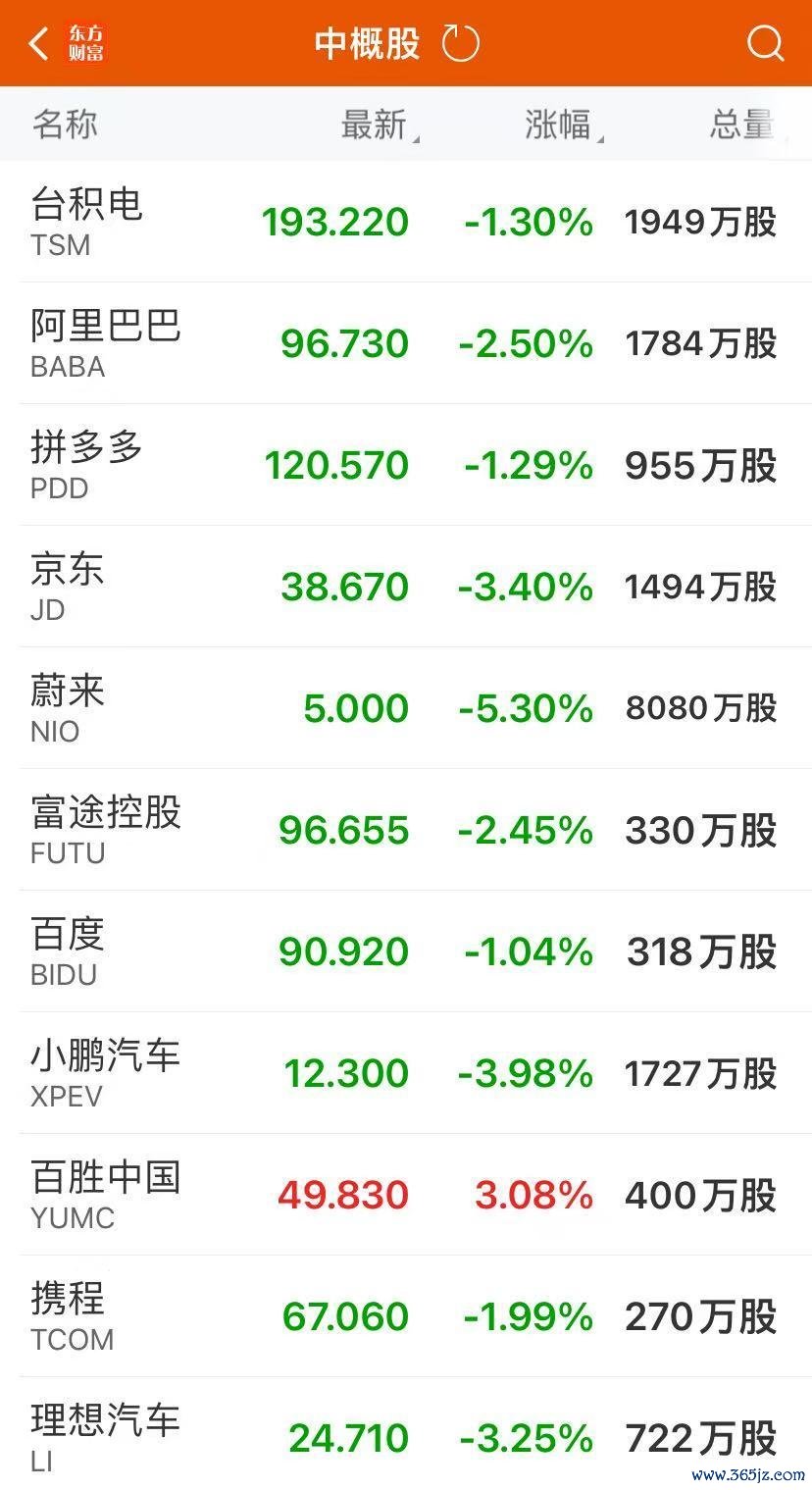
Task: Open the 阿里巴巴 BABA stock row
Action: pos(406,343)
